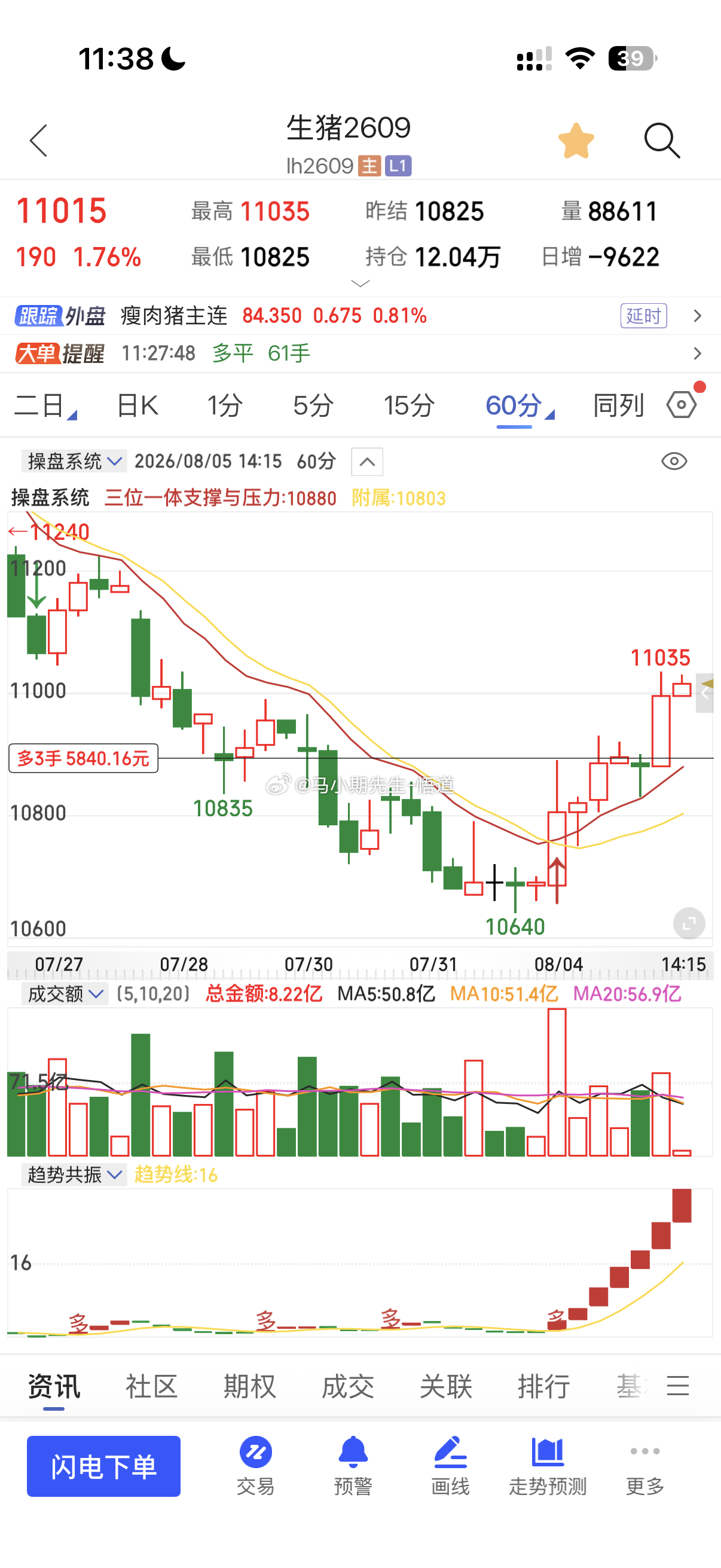Toggle chart visibility with the eye icon

pyautogui.click(x=674, y=462)
